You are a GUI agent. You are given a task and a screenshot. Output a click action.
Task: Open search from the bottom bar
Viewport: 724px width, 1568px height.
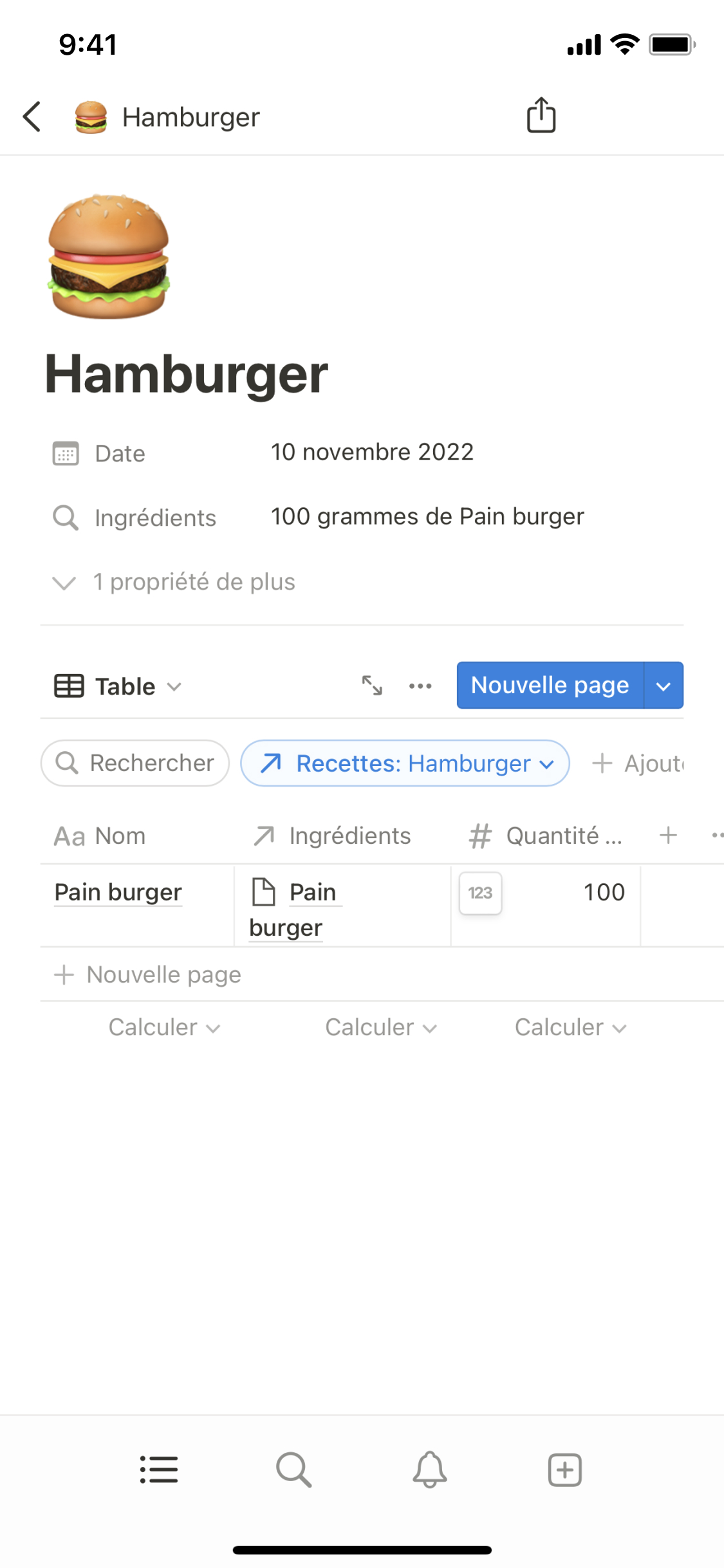pos(294,1470)
